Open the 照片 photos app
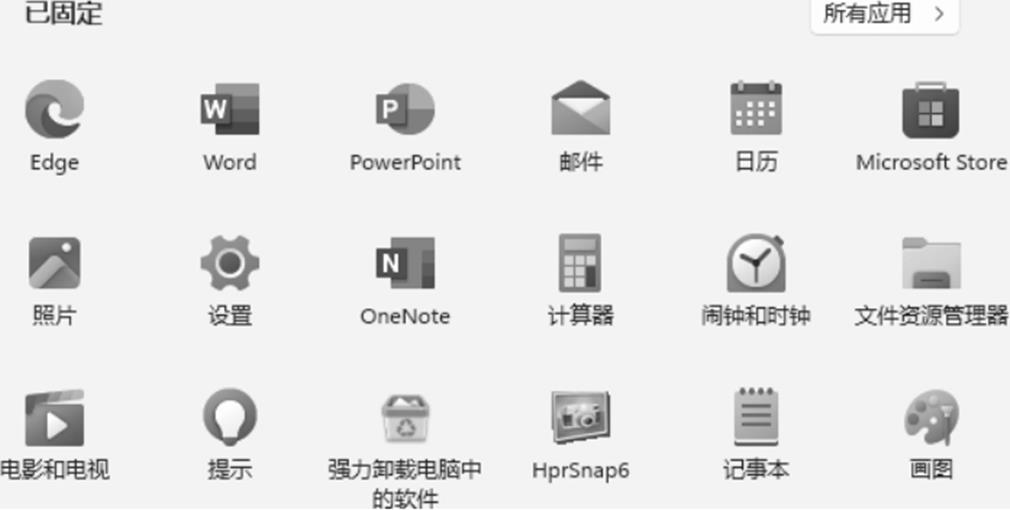This screenshot has width=1010, height=510. coord(54,264)
